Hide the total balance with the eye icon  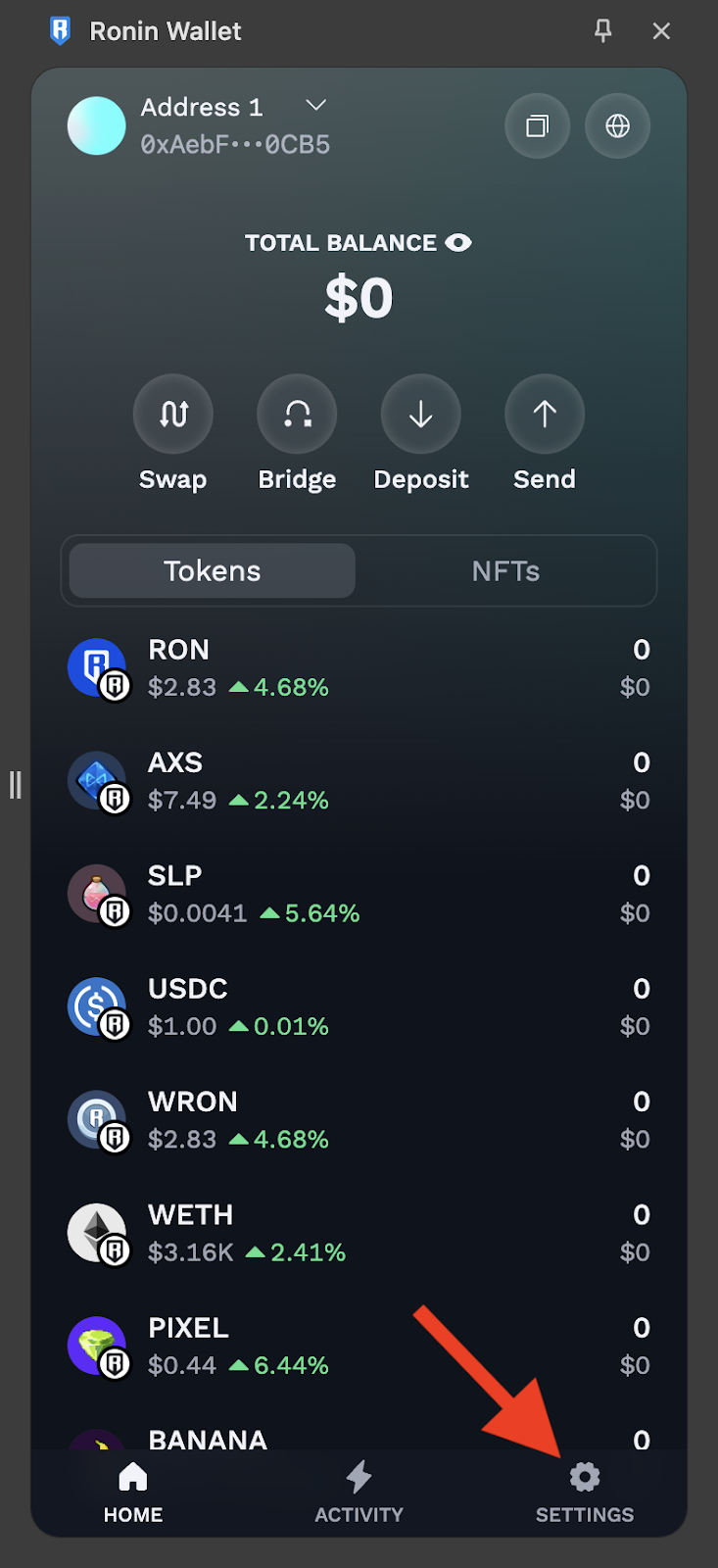tap(458, 242)
